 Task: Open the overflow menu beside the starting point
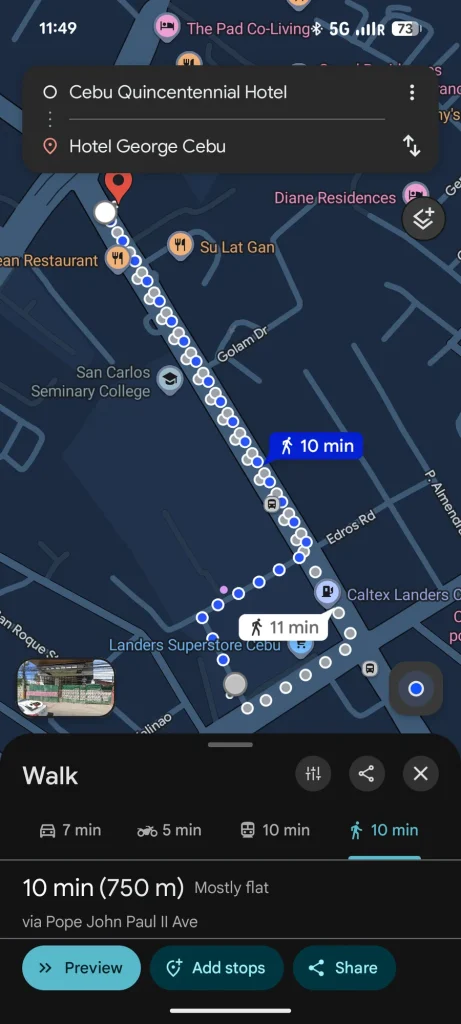click(x=411, y=92)
